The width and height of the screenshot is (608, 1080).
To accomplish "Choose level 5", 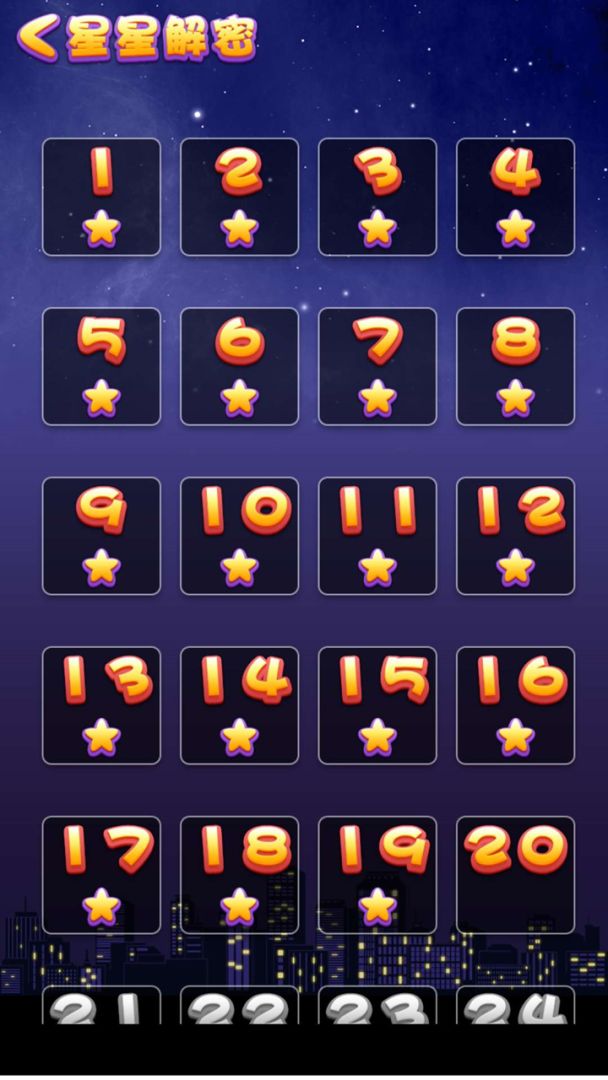I will point(101,366).
